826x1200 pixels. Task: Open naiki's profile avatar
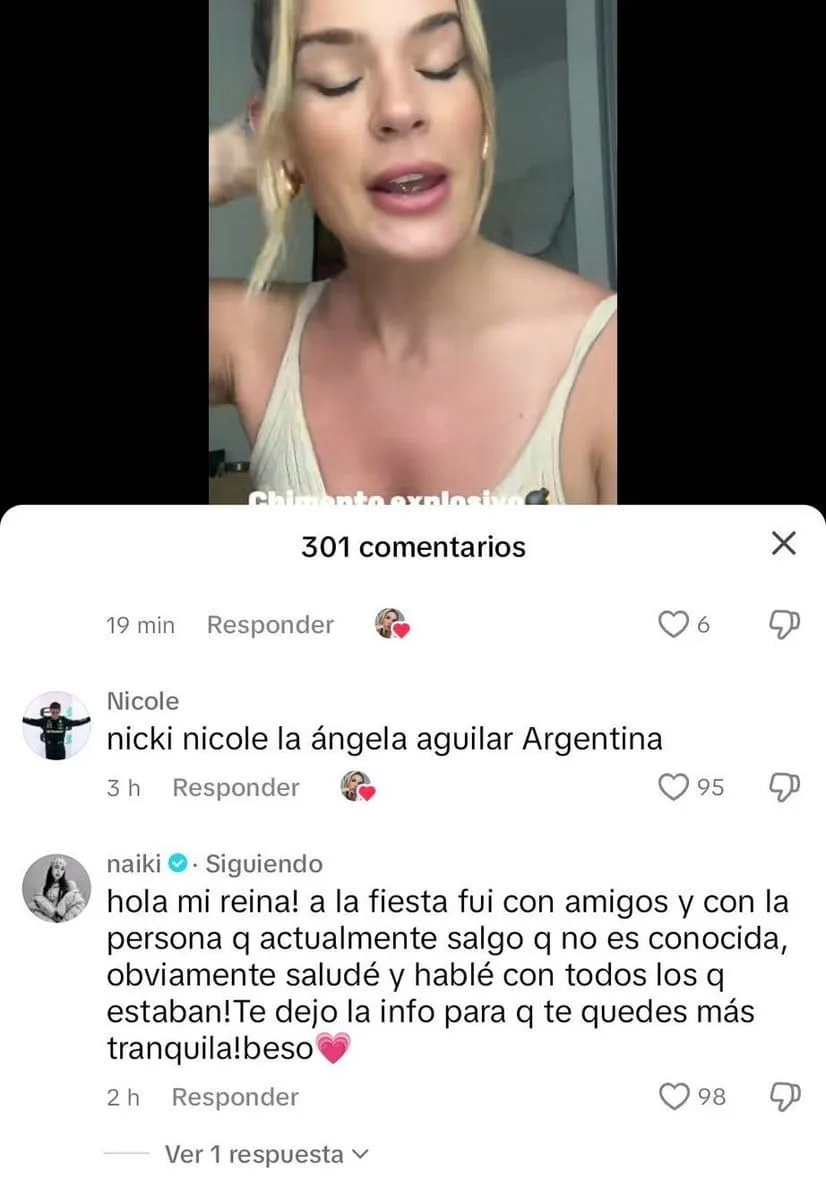click(57, 888)
